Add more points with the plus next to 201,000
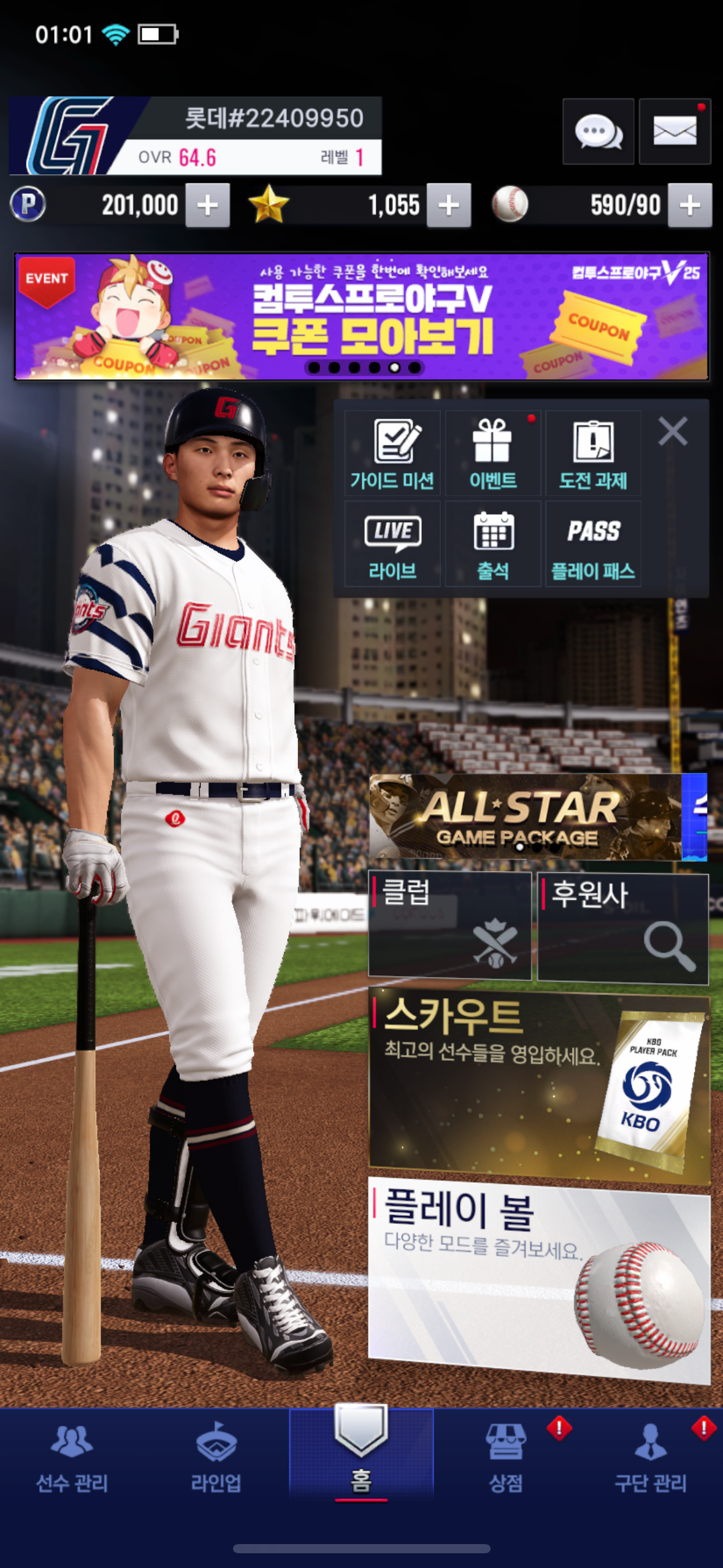The width and height of the screenshot is (723, 1568). coord(208,206)
